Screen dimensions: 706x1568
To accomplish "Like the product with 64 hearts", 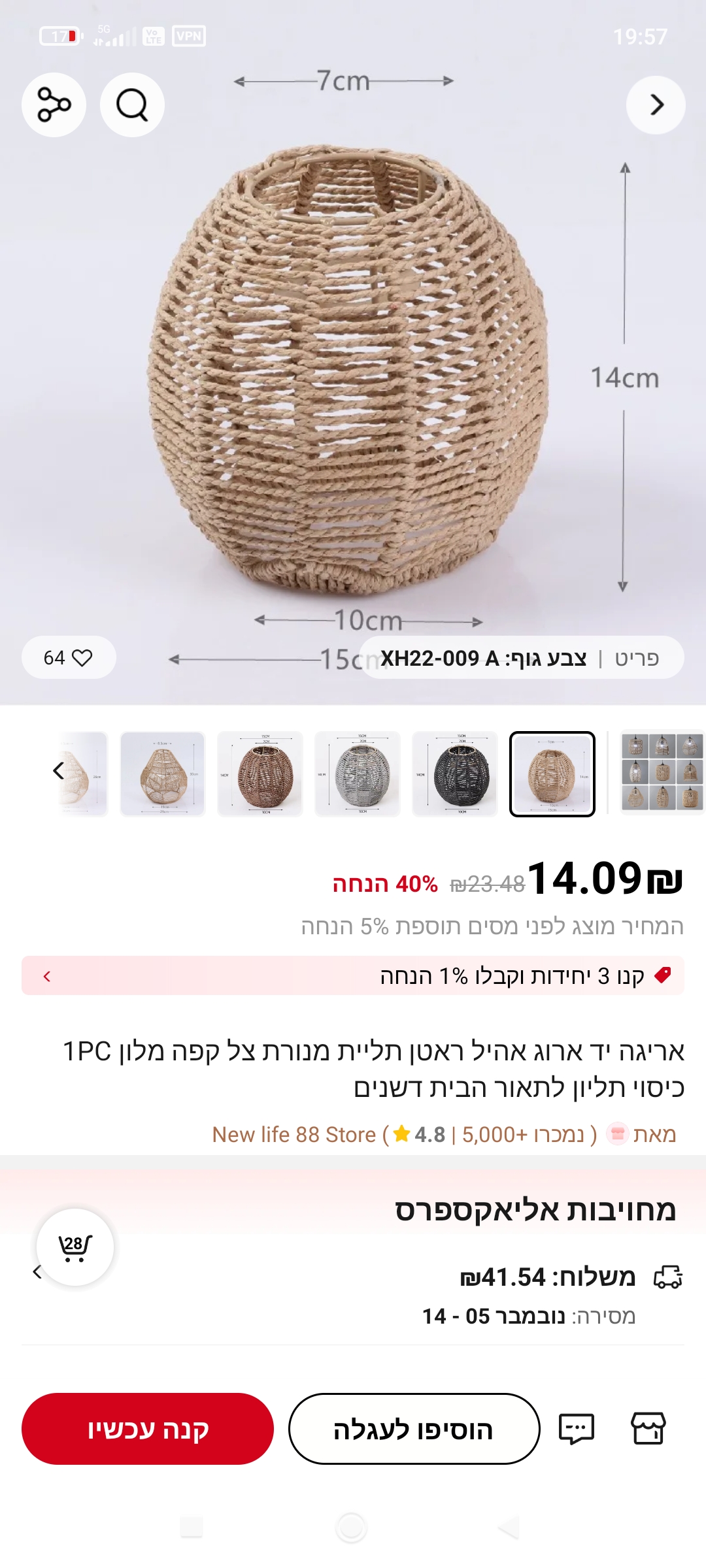I will click(x=69, y=657).
